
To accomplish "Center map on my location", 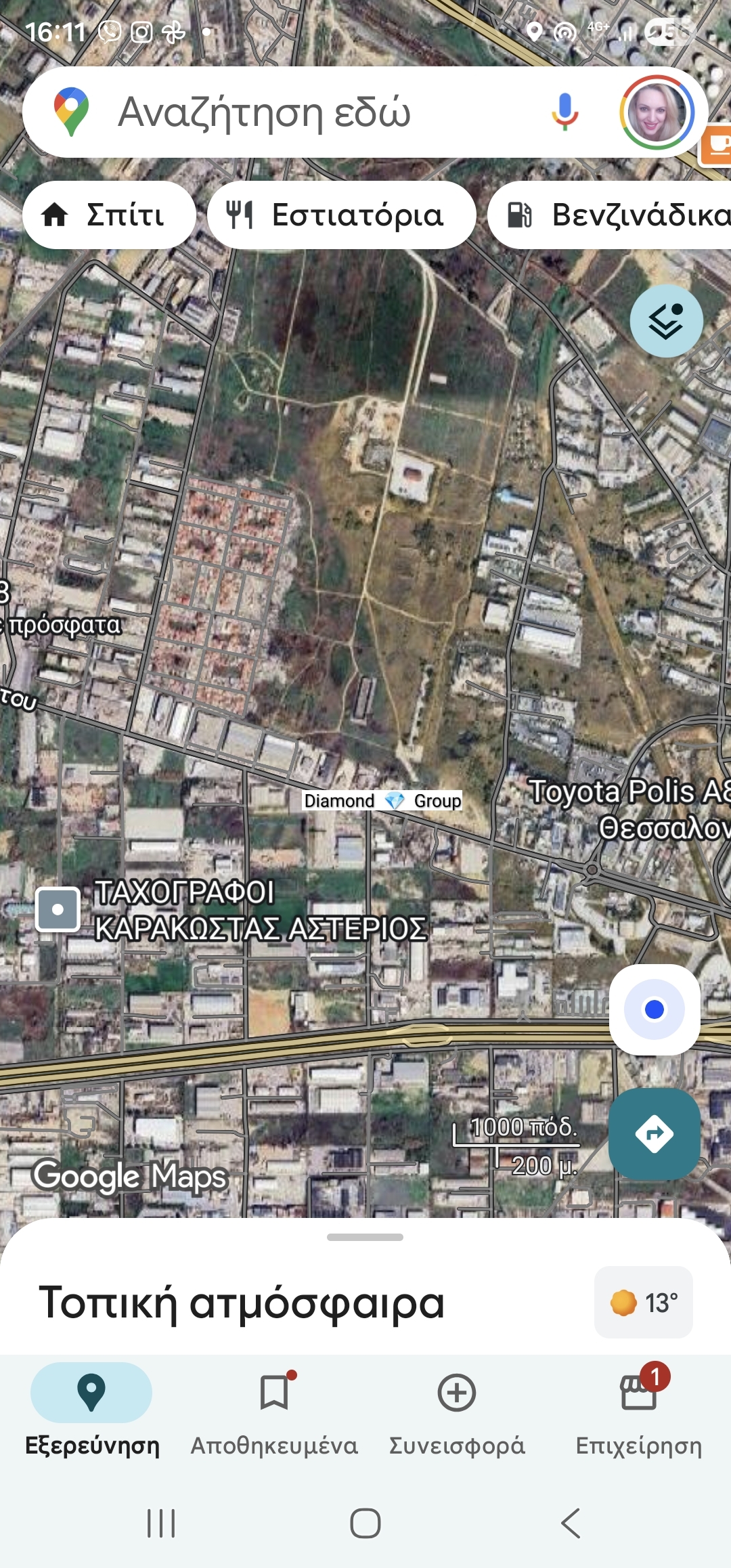I will point(654,1009).
